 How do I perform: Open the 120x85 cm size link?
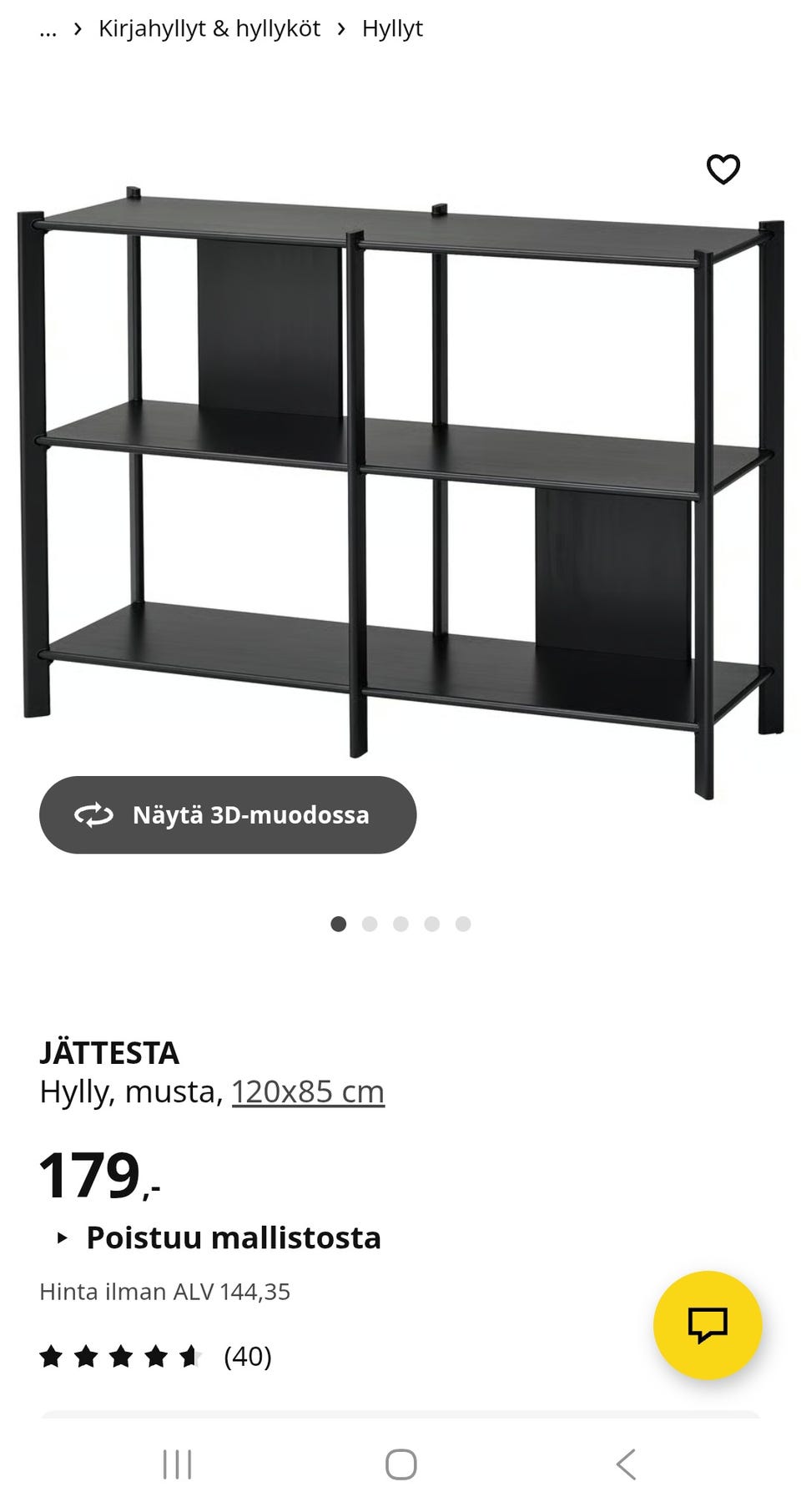308,1091
